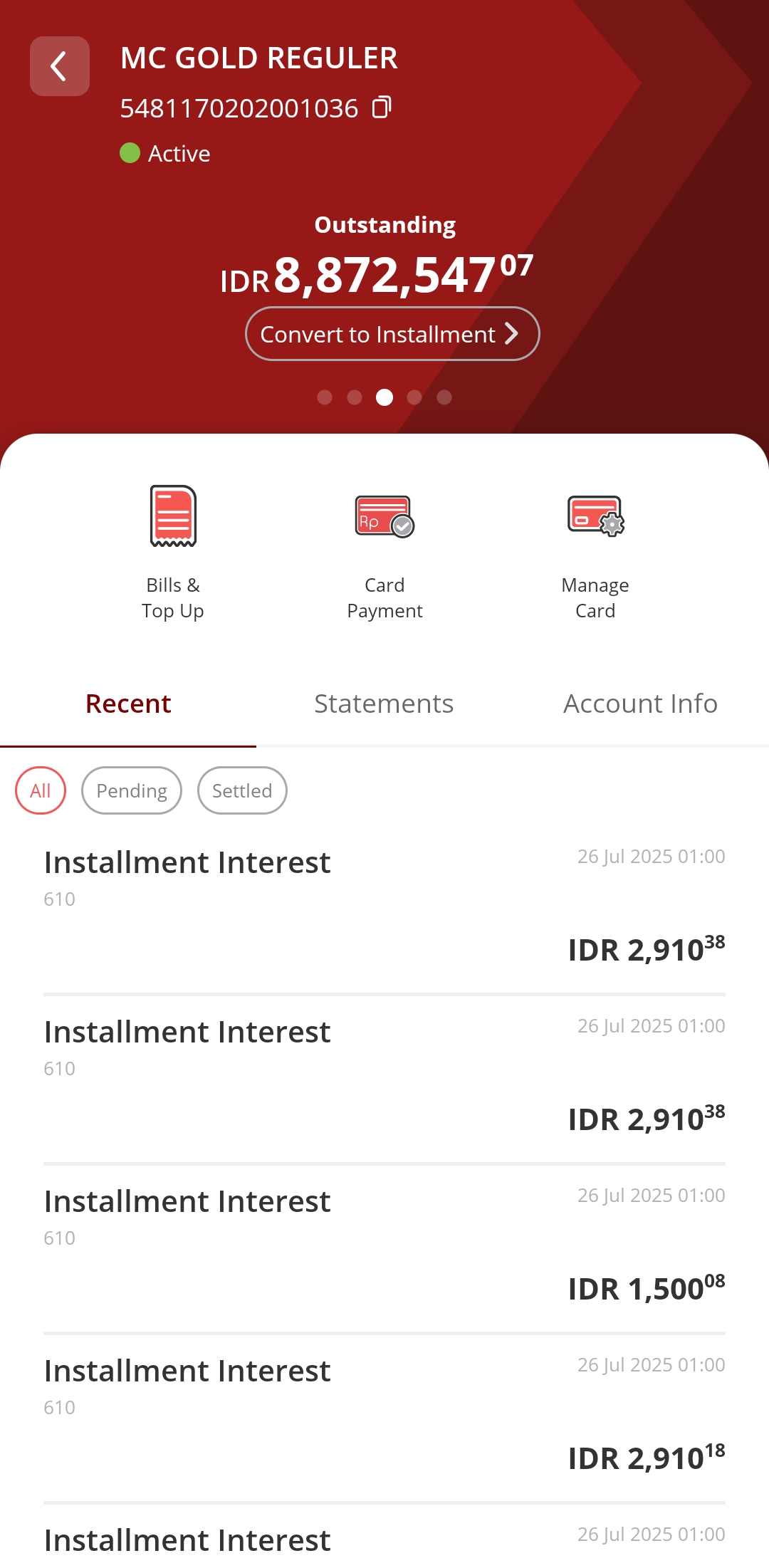Select the Recent tab
Image resolution: width=769 pixels, height=1568 pixels.
click(x=128, y=704)
